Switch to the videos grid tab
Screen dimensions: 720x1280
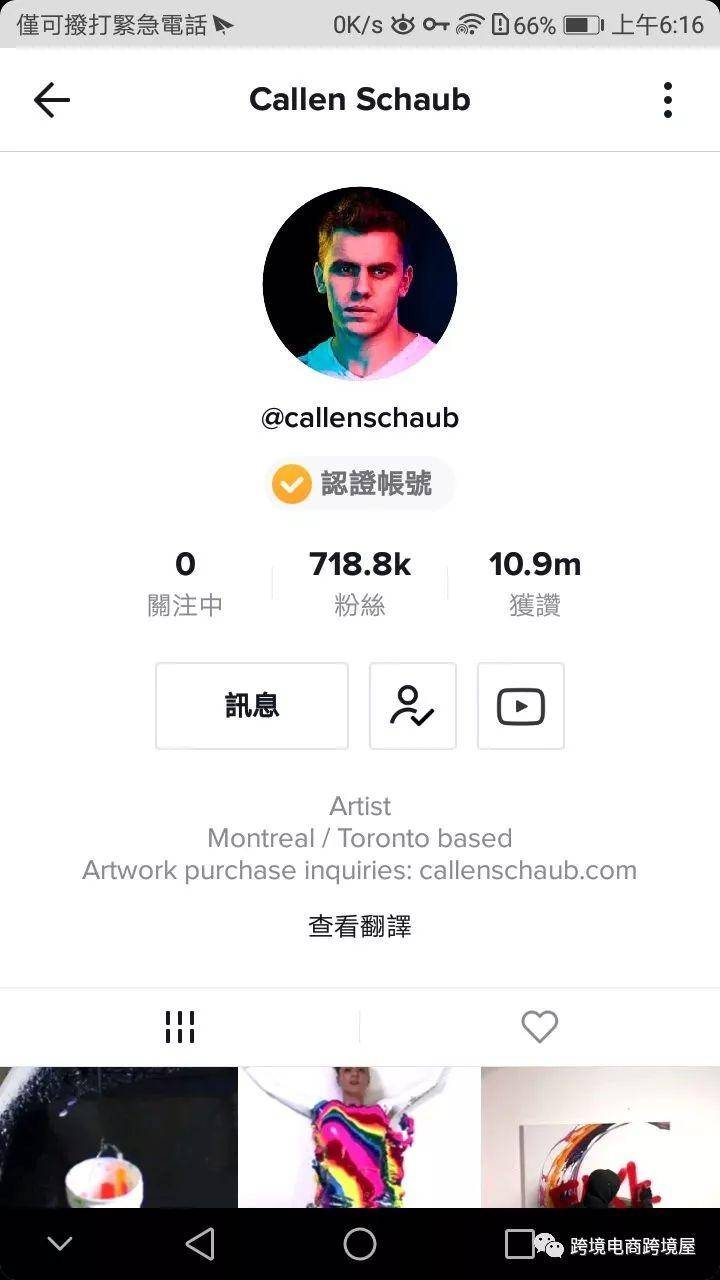180,1027
